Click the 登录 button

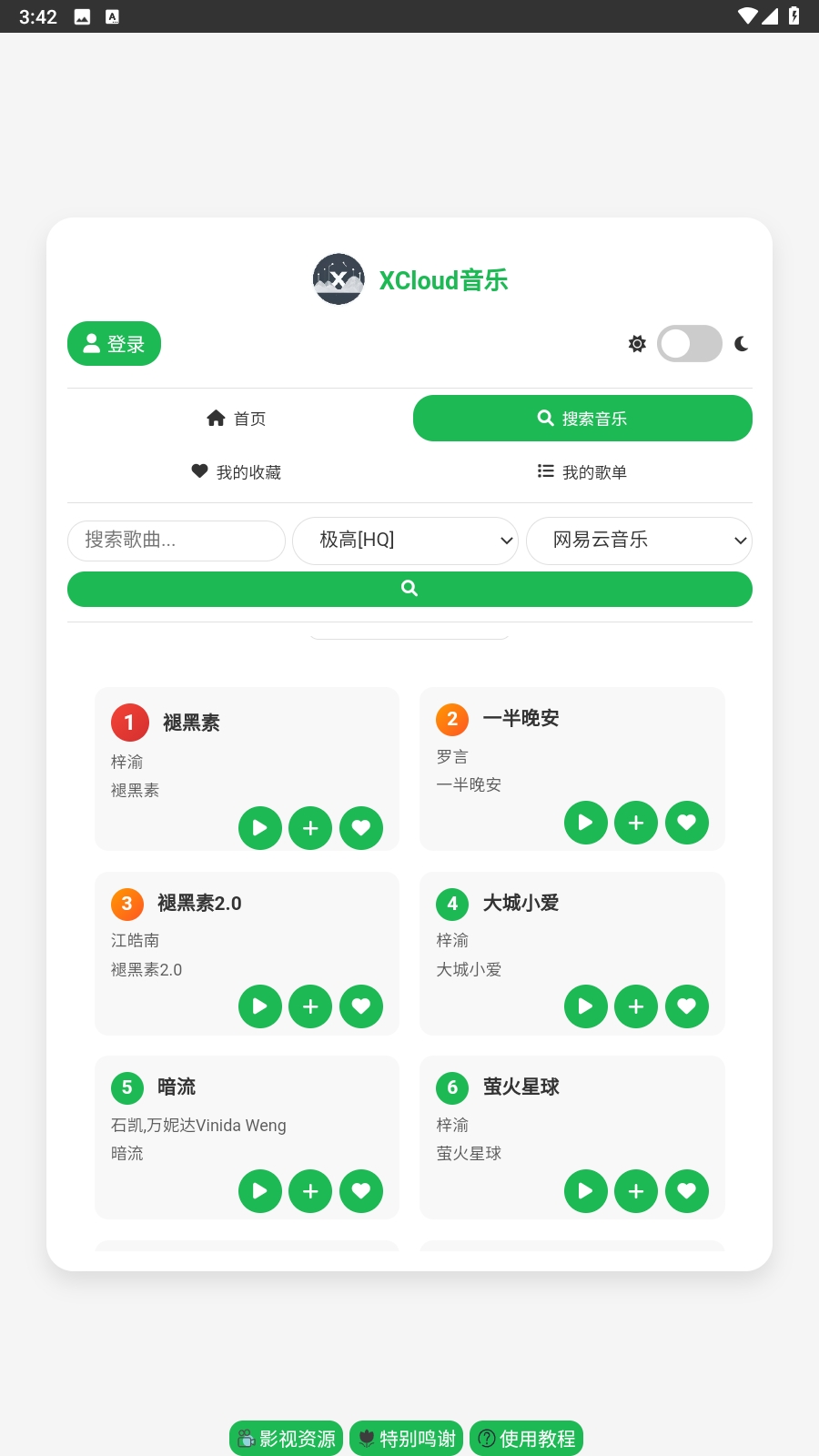tap(114, 344)
